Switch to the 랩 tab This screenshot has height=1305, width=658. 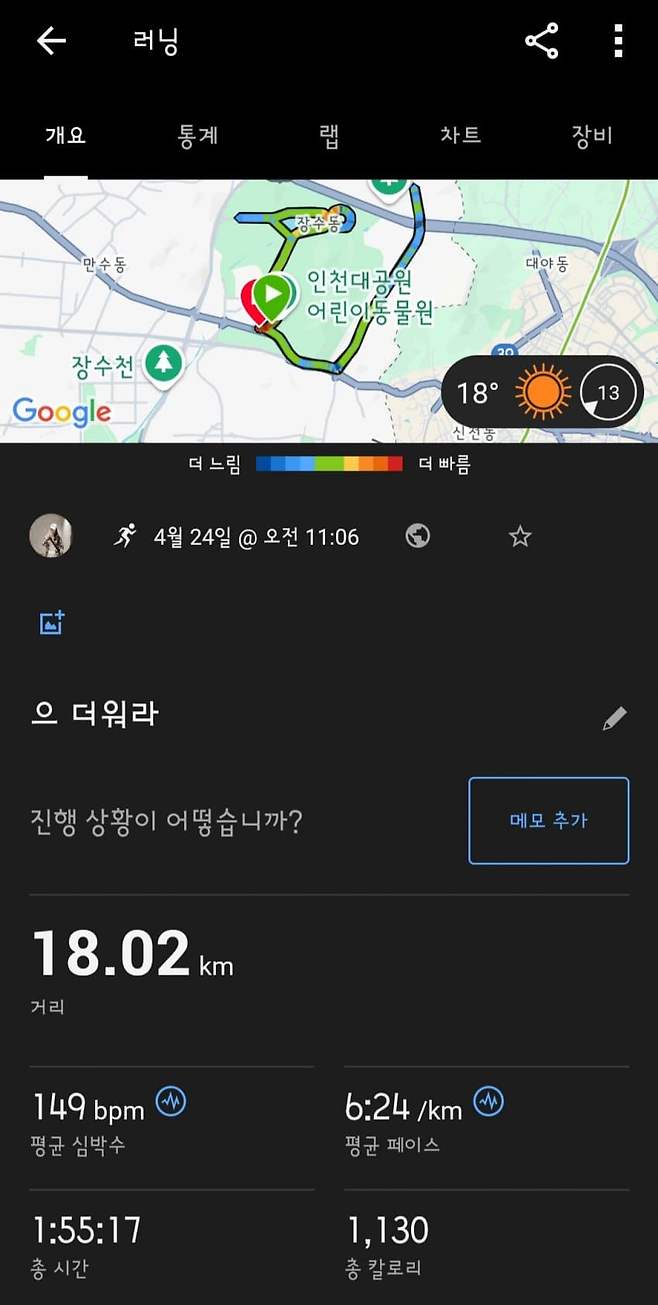click(x=329, y=136)
